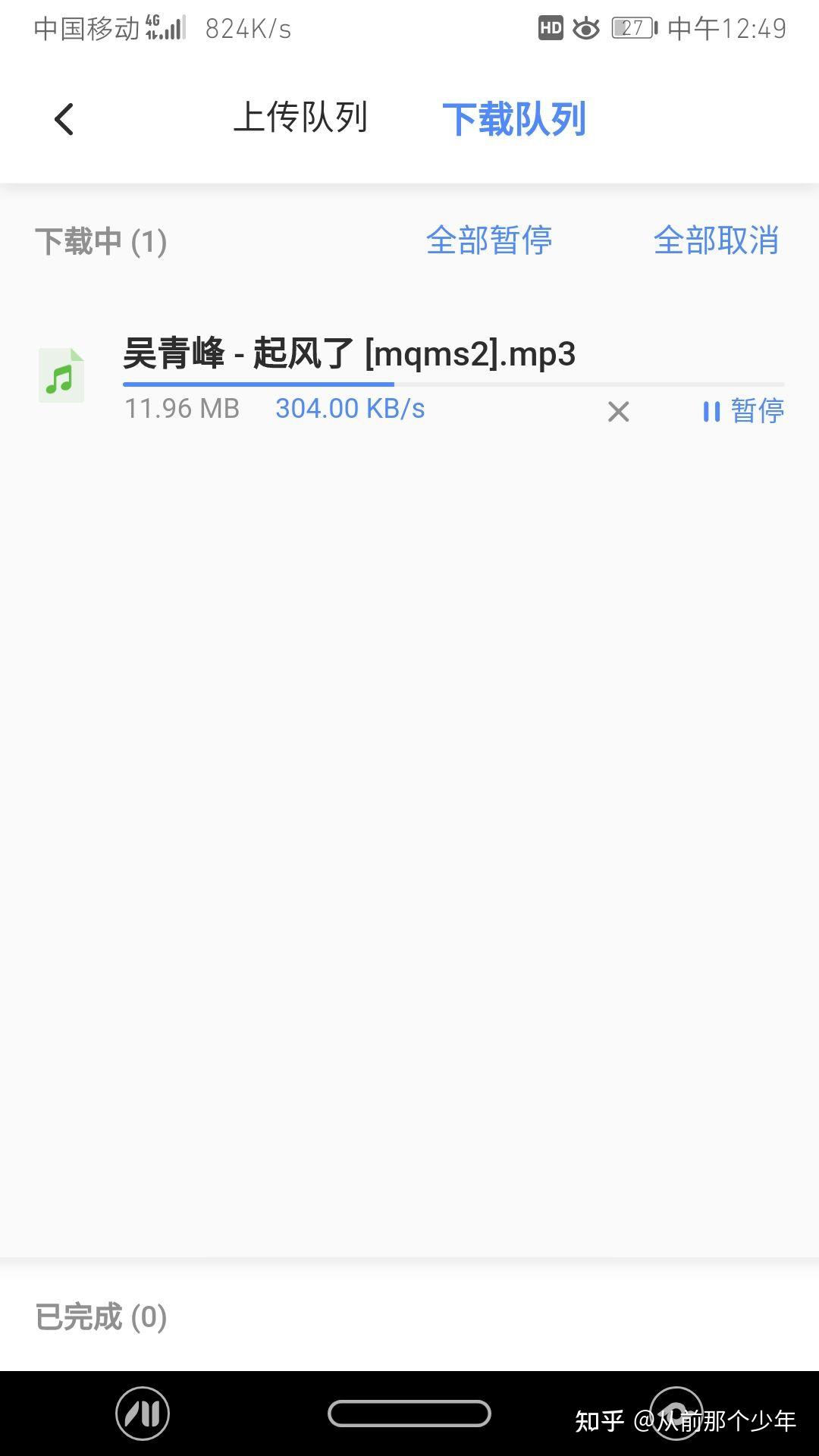This screenshot has height=1456, width=819.
Task: Switch to the 上传队列 tab
Action: 300,118
